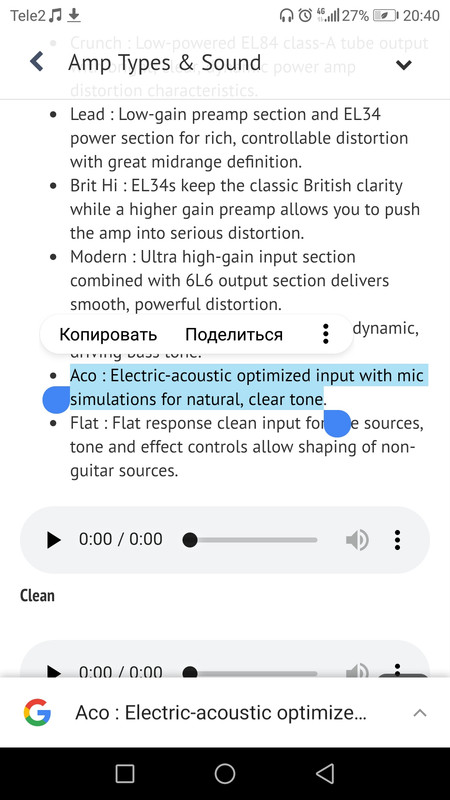
Task: Go back using the header arrow
Action: tap(36, 62)
